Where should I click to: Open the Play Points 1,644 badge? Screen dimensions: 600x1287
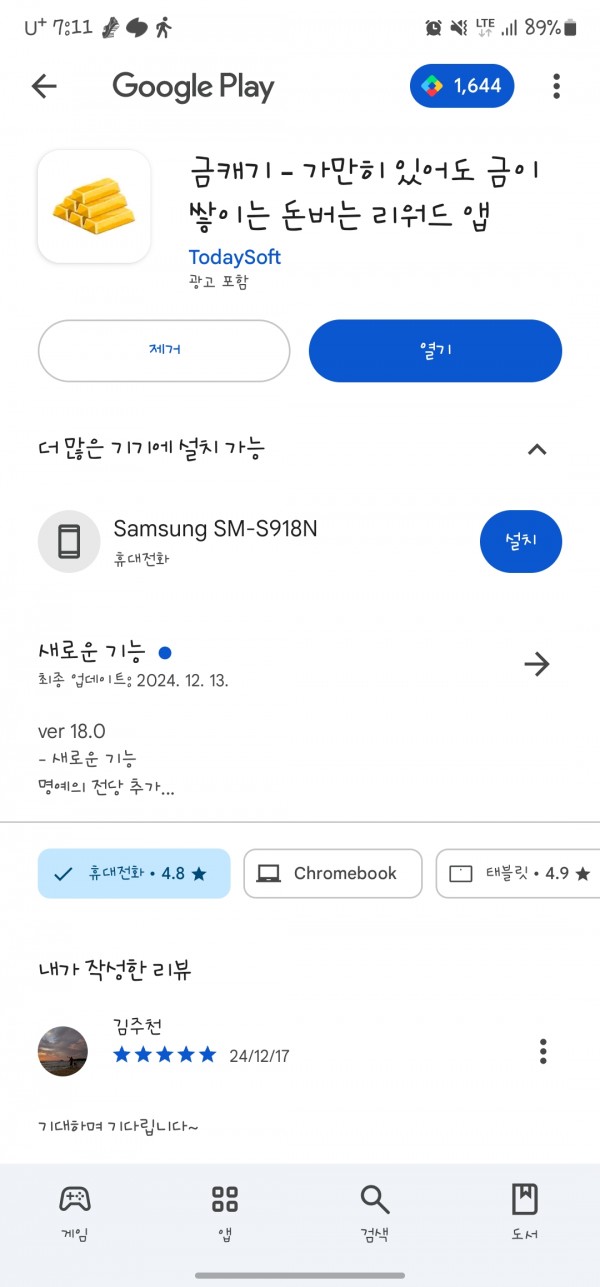(462, 86)
